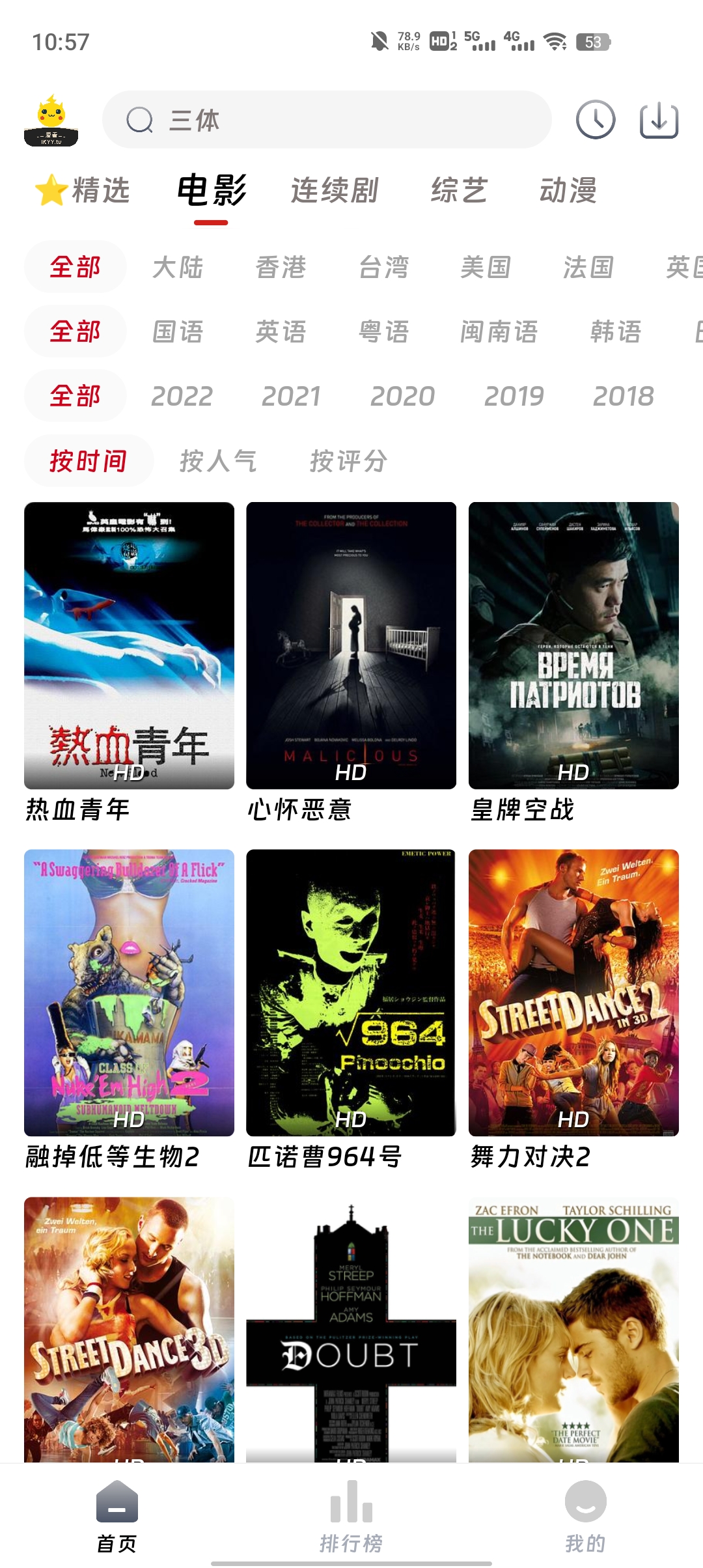Open the app logo icon
This screenshot has height=1568, width=703.
53,121
